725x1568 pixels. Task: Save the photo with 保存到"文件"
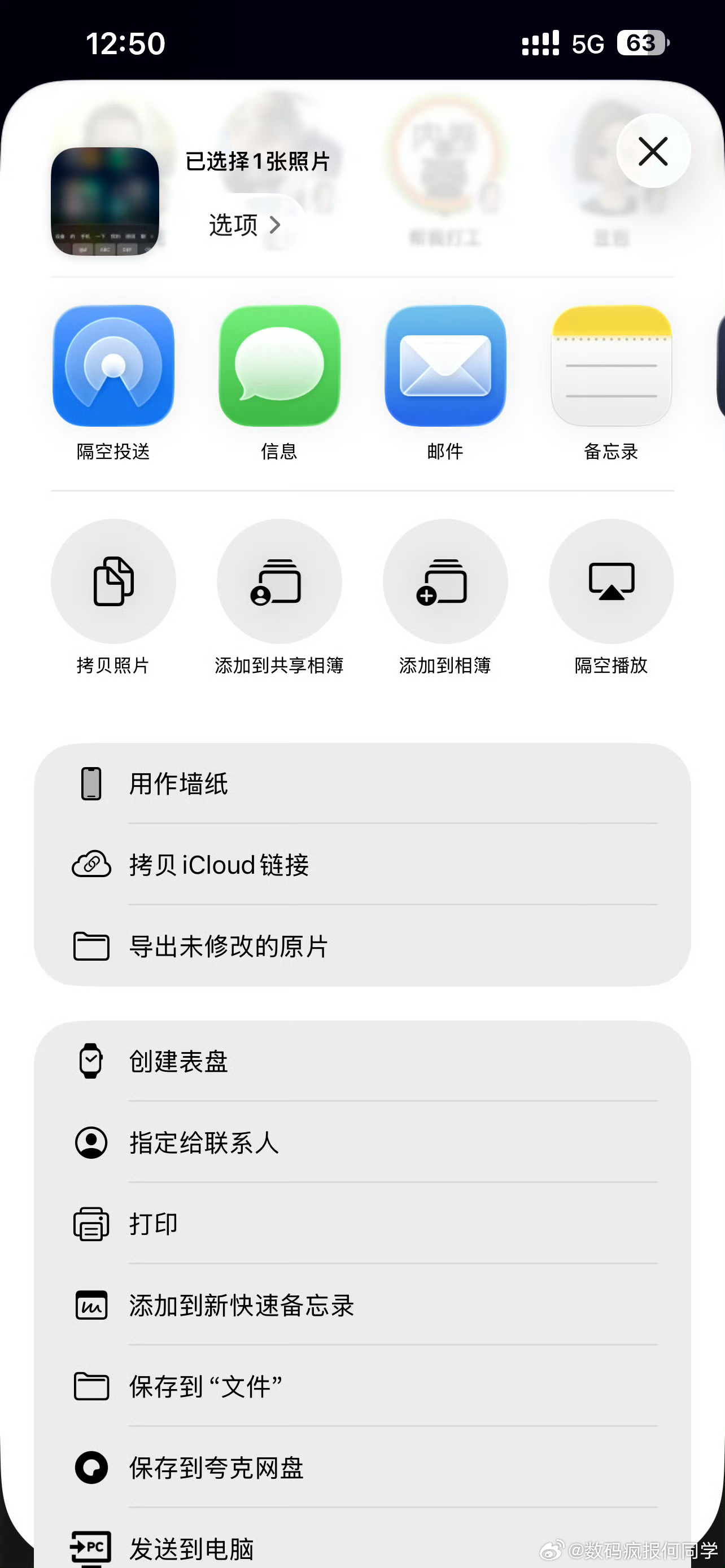[x=362, y=1386]
